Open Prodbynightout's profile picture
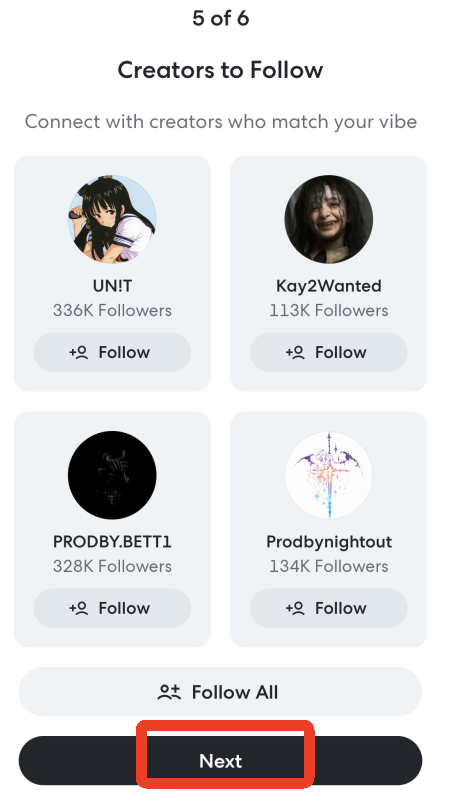This screenshot has width=459, height=797. pyautogui.click(x=328, y=475)
